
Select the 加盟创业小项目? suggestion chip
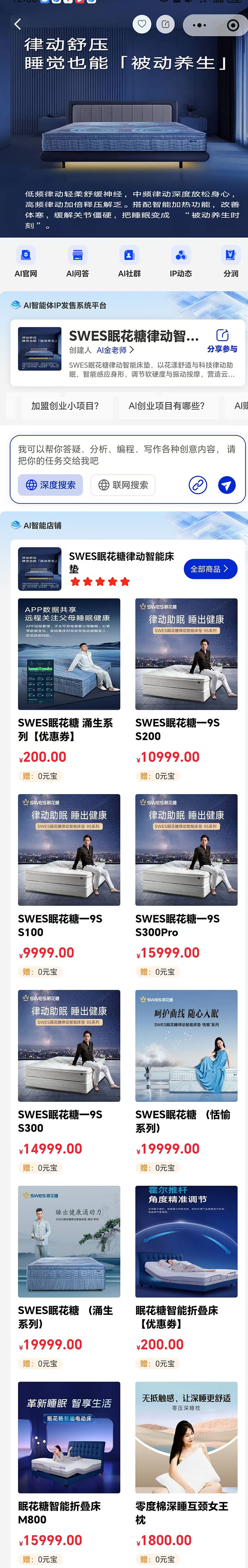[x=64, y=405]
